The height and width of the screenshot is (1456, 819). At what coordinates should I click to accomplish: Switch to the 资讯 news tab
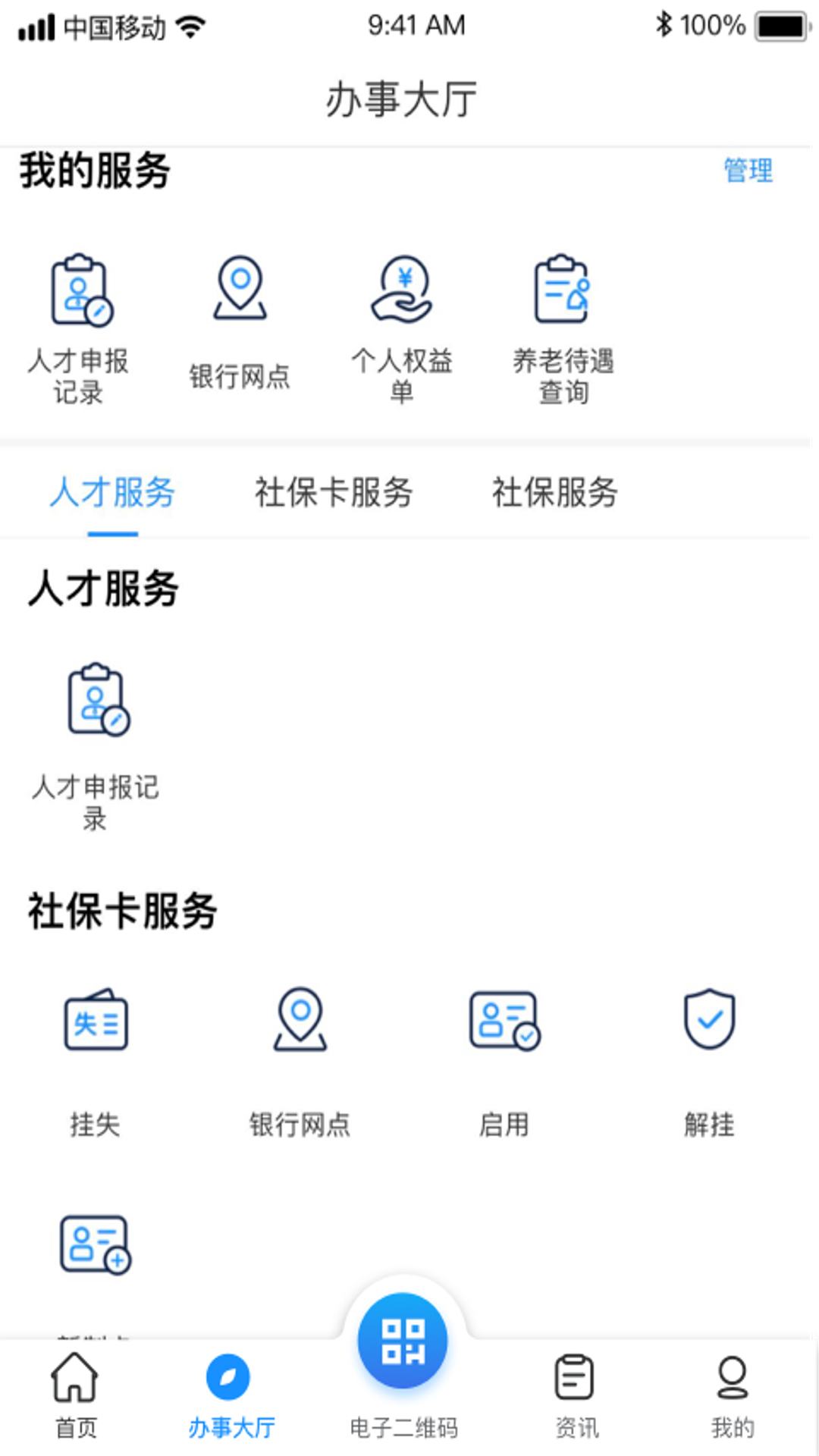coord(576,1395)
